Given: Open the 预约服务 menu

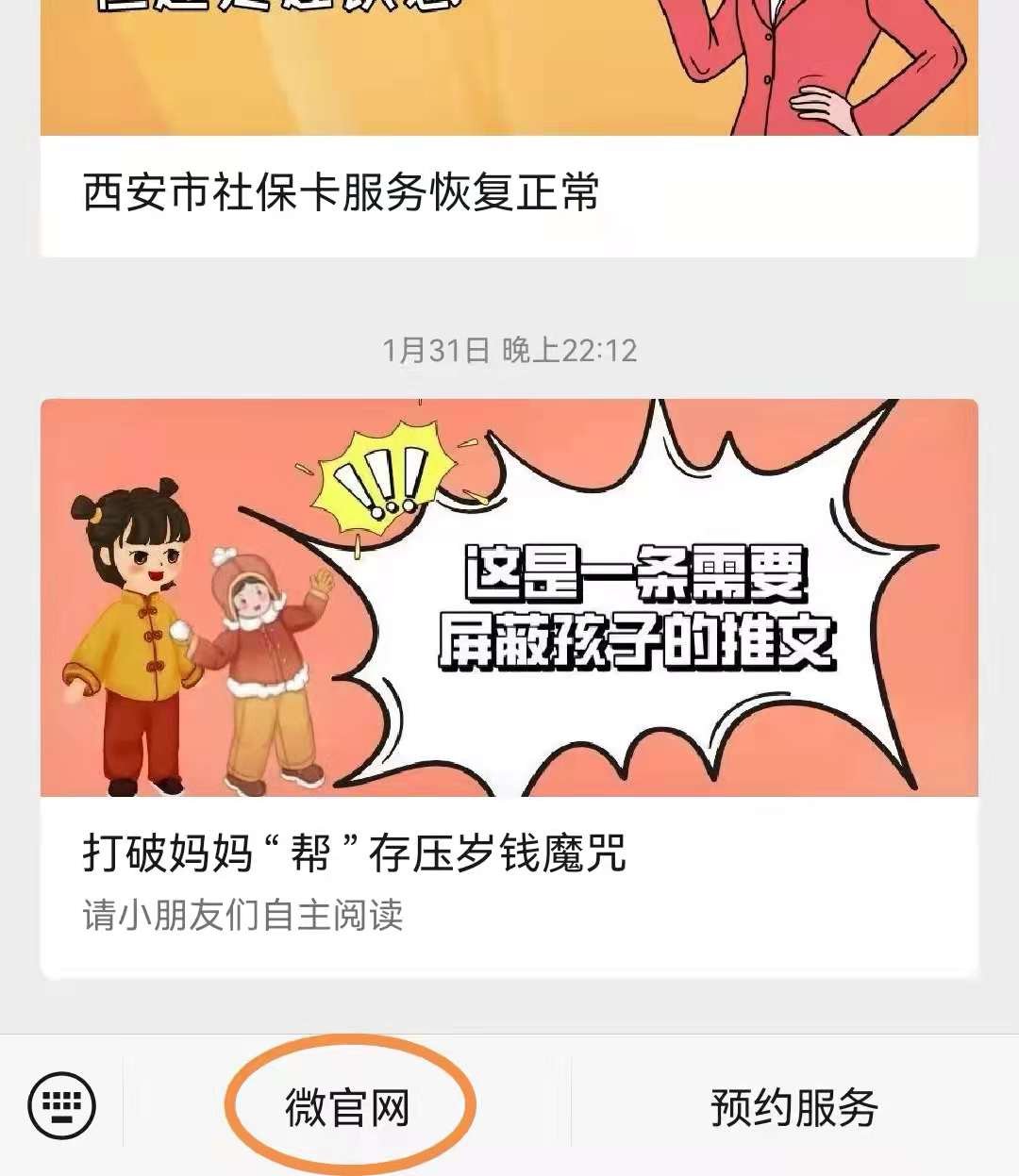Looking at the screenshot, I should (793, 1107).
